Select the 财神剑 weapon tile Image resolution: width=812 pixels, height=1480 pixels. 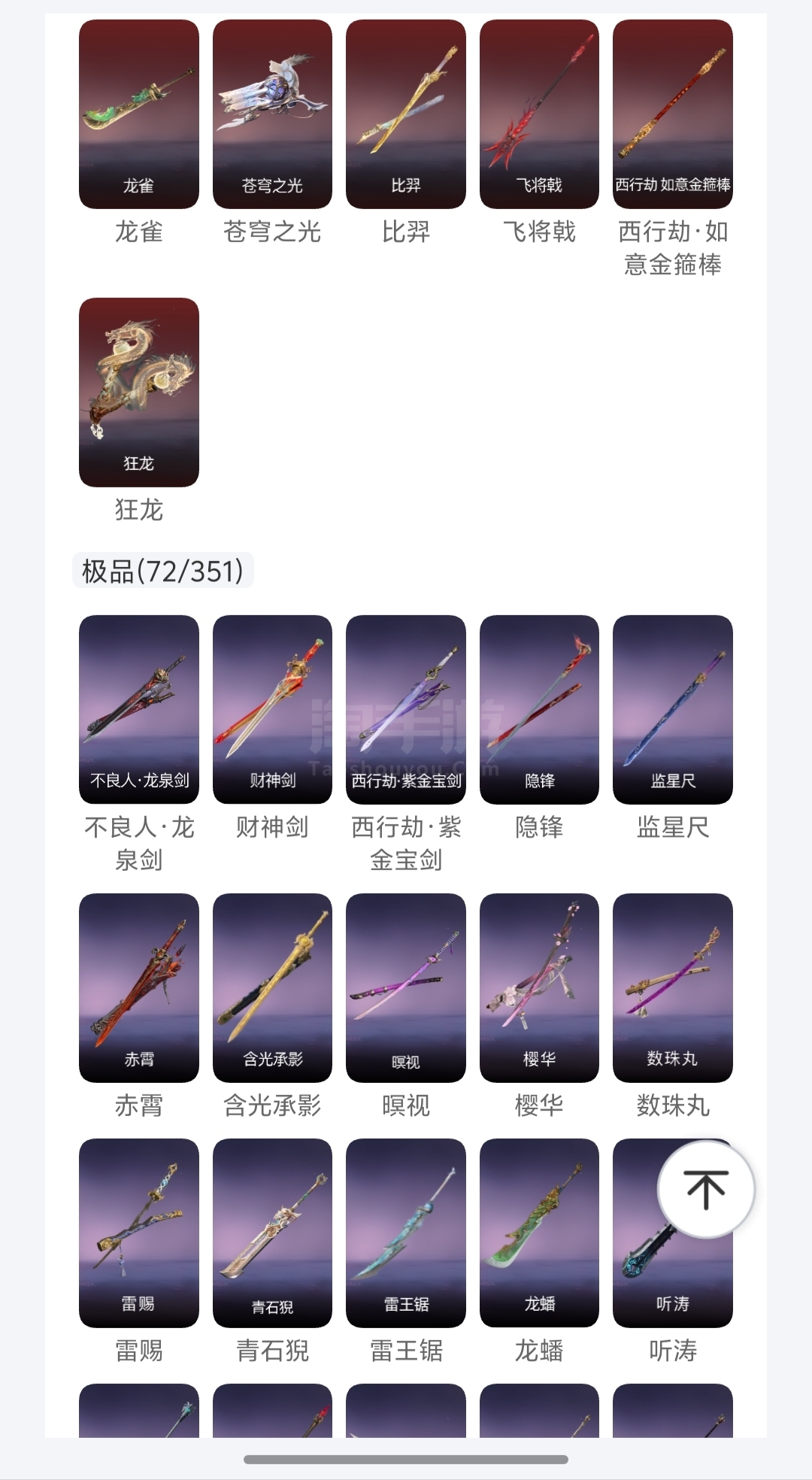click(x=272, y=709)
